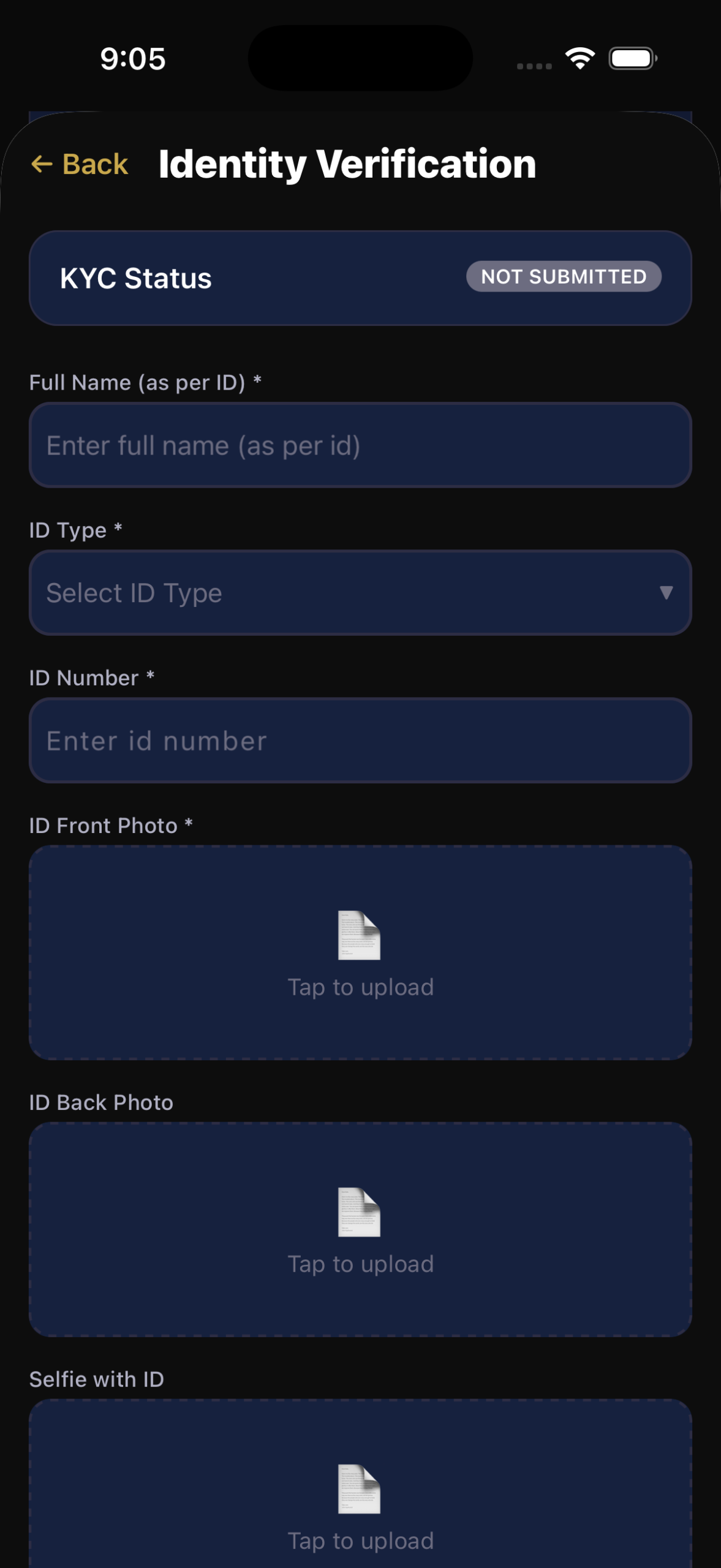Click the full name input field
This screenshot has height=1568, width=721.
click(x=360, y=445)
